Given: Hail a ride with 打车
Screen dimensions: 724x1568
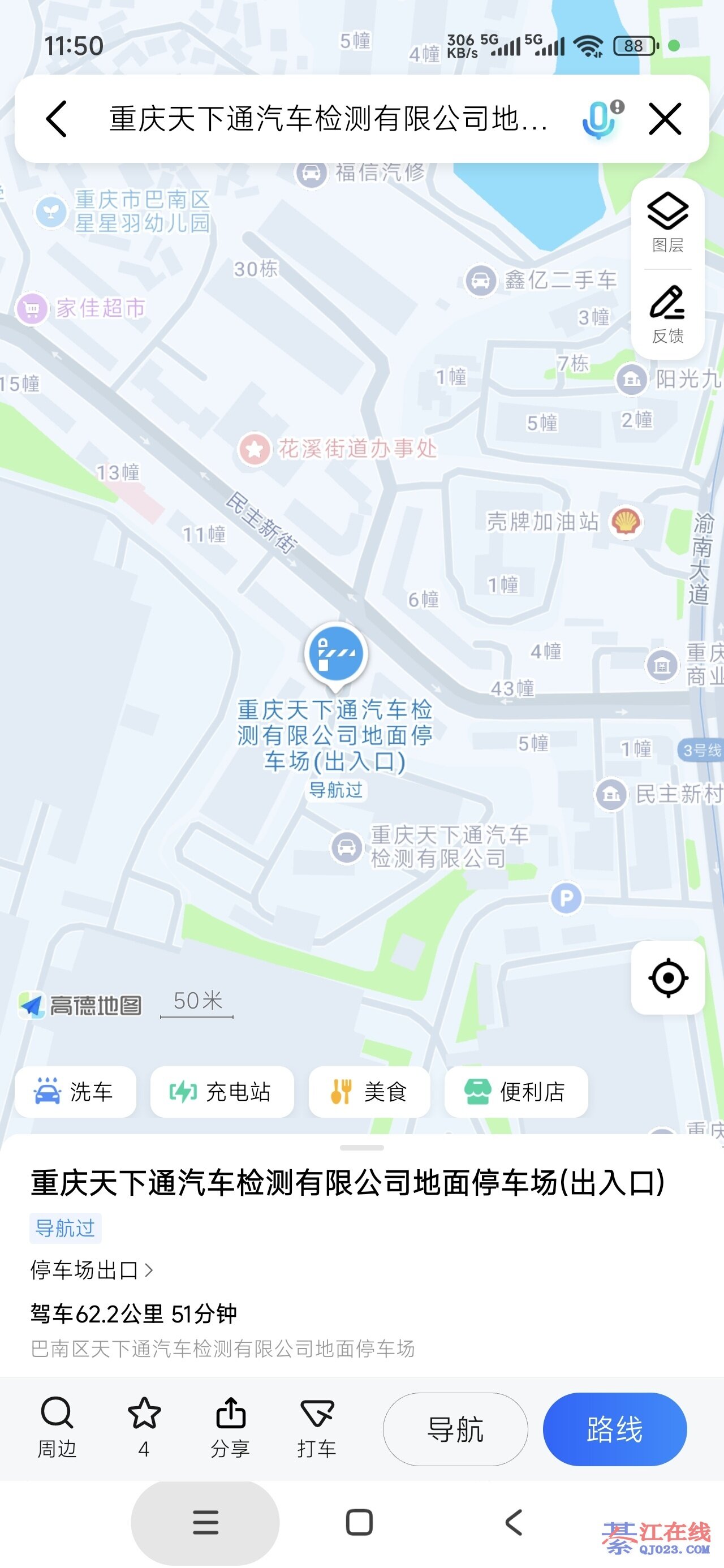Looking at the screenshot, I should tap(317, 1427).
